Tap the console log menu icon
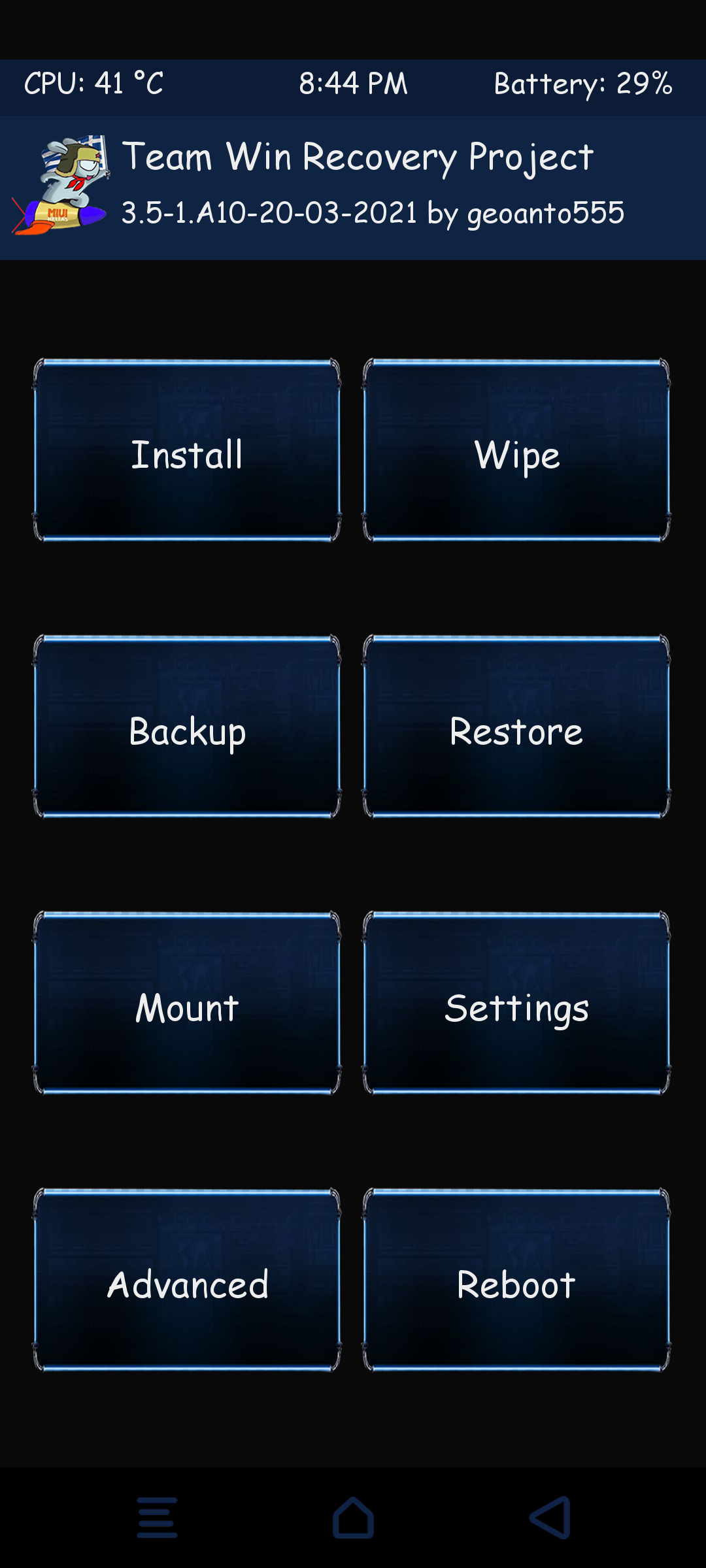 [157, 1517]
